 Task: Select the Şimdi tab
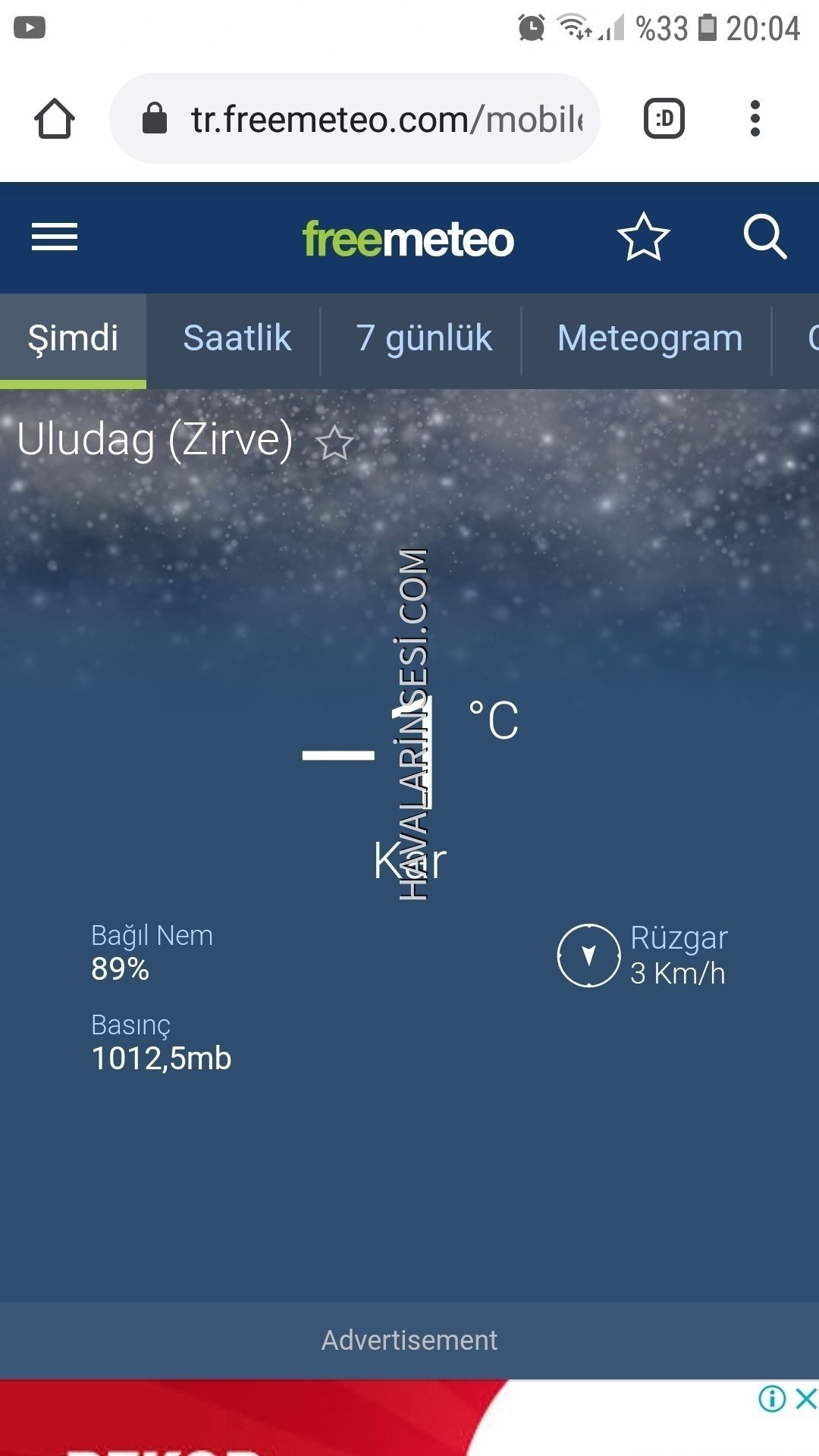click(x=73, y=338)
